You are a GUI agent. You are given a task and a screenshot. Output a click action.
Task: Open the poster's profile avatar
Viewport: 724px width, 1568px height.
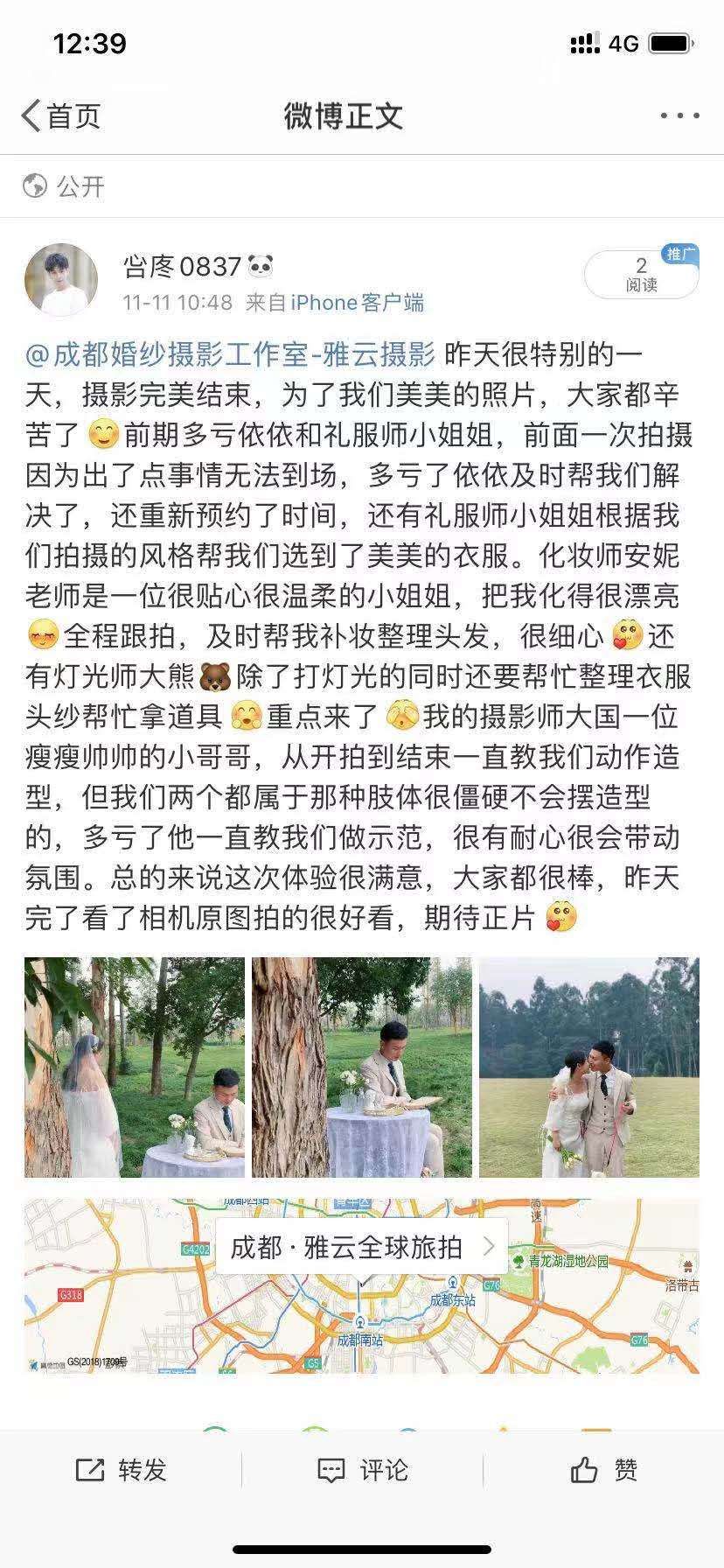pos(61,279)
